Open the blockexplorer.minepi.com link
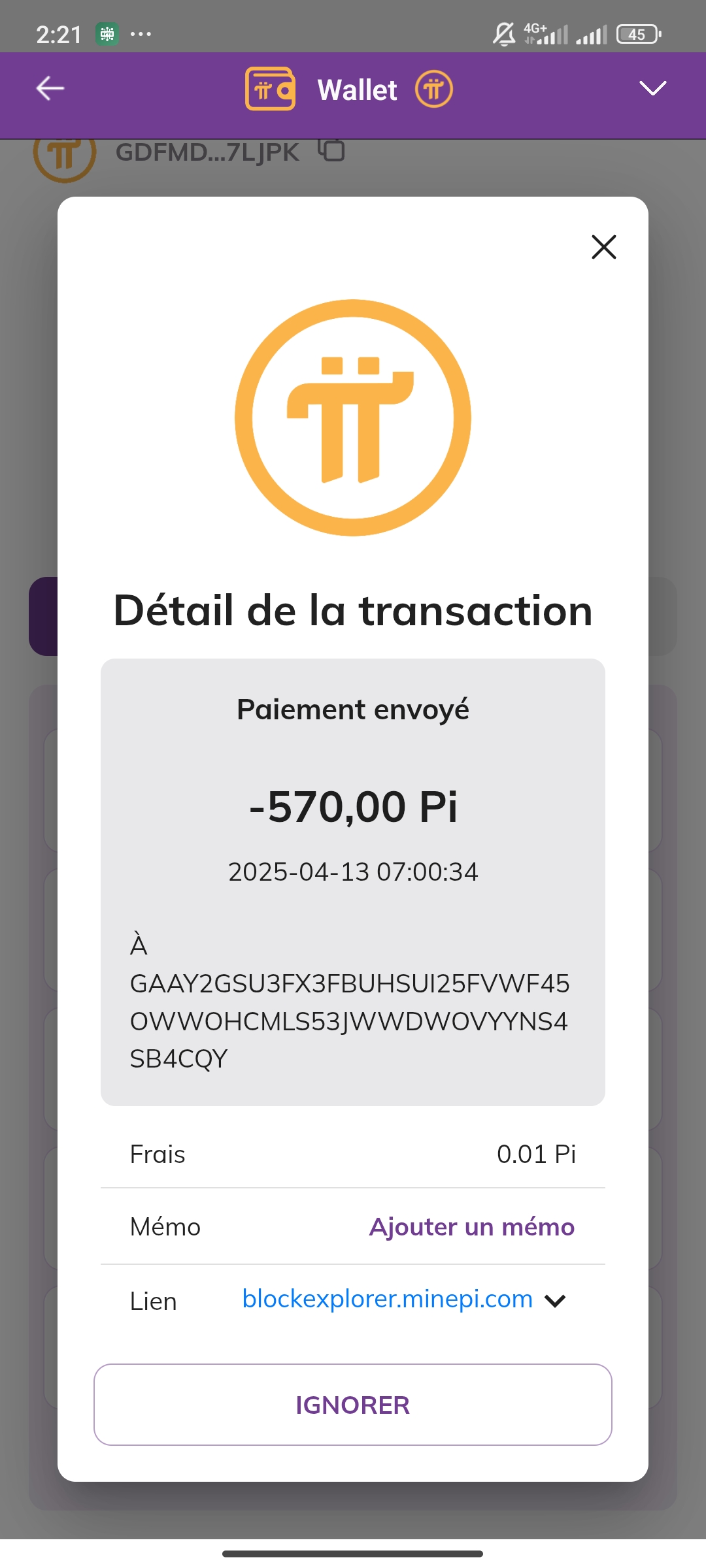Image resolution: width=706 pixels, height=1568 pixels. pos(388,1299)
